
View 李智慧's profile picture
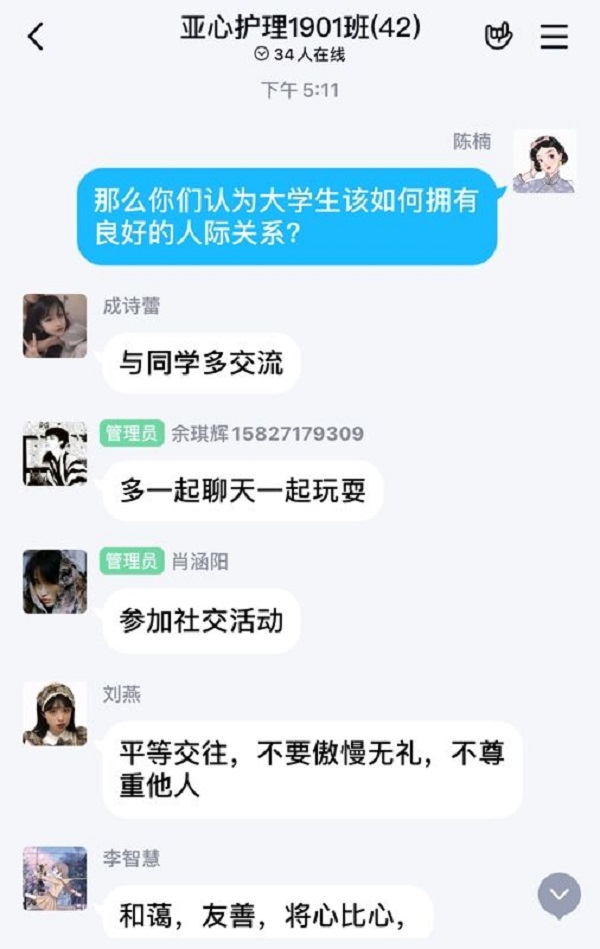55,878
